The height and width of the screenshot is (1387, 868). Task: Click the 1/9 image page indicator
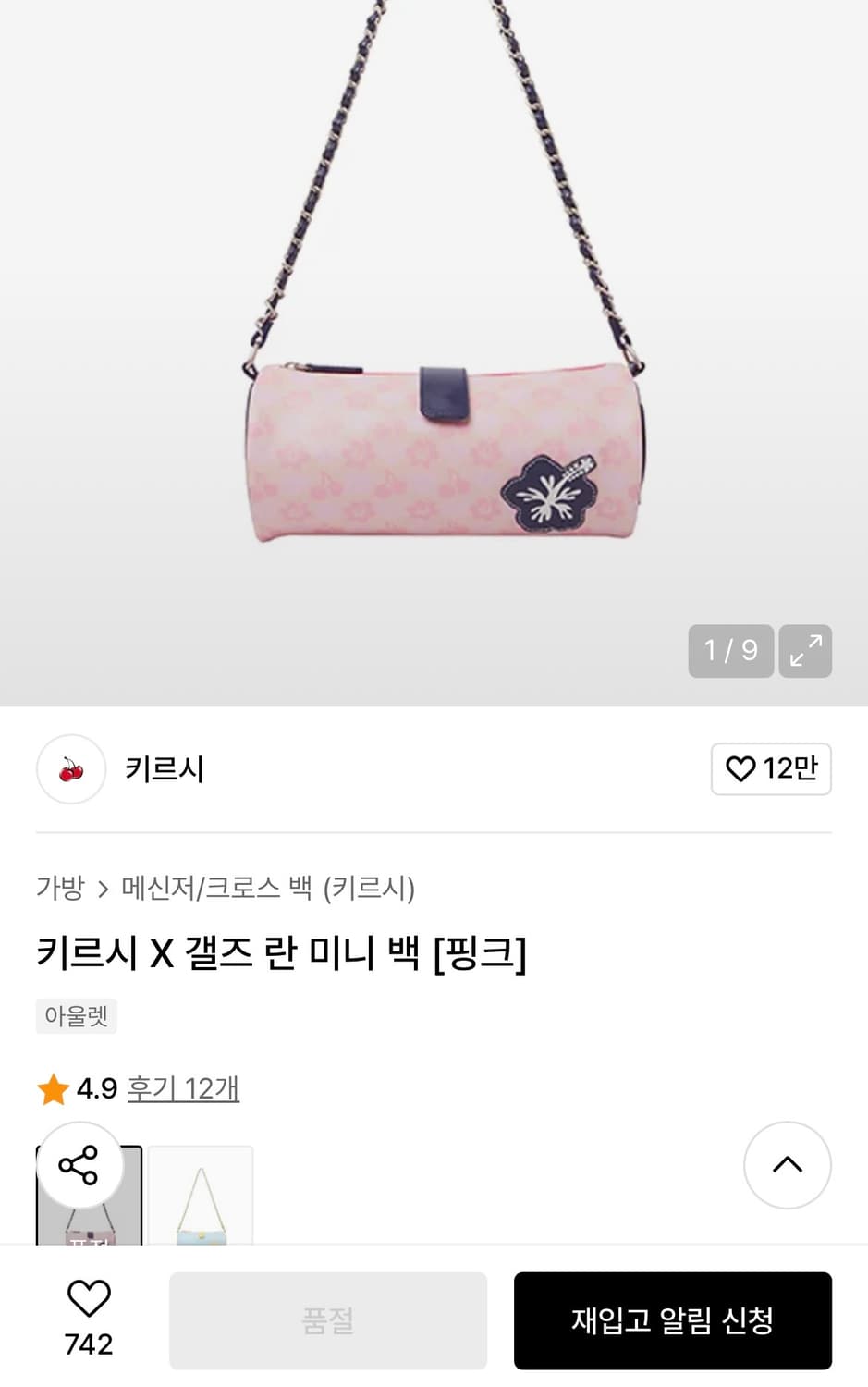(730, 652)
